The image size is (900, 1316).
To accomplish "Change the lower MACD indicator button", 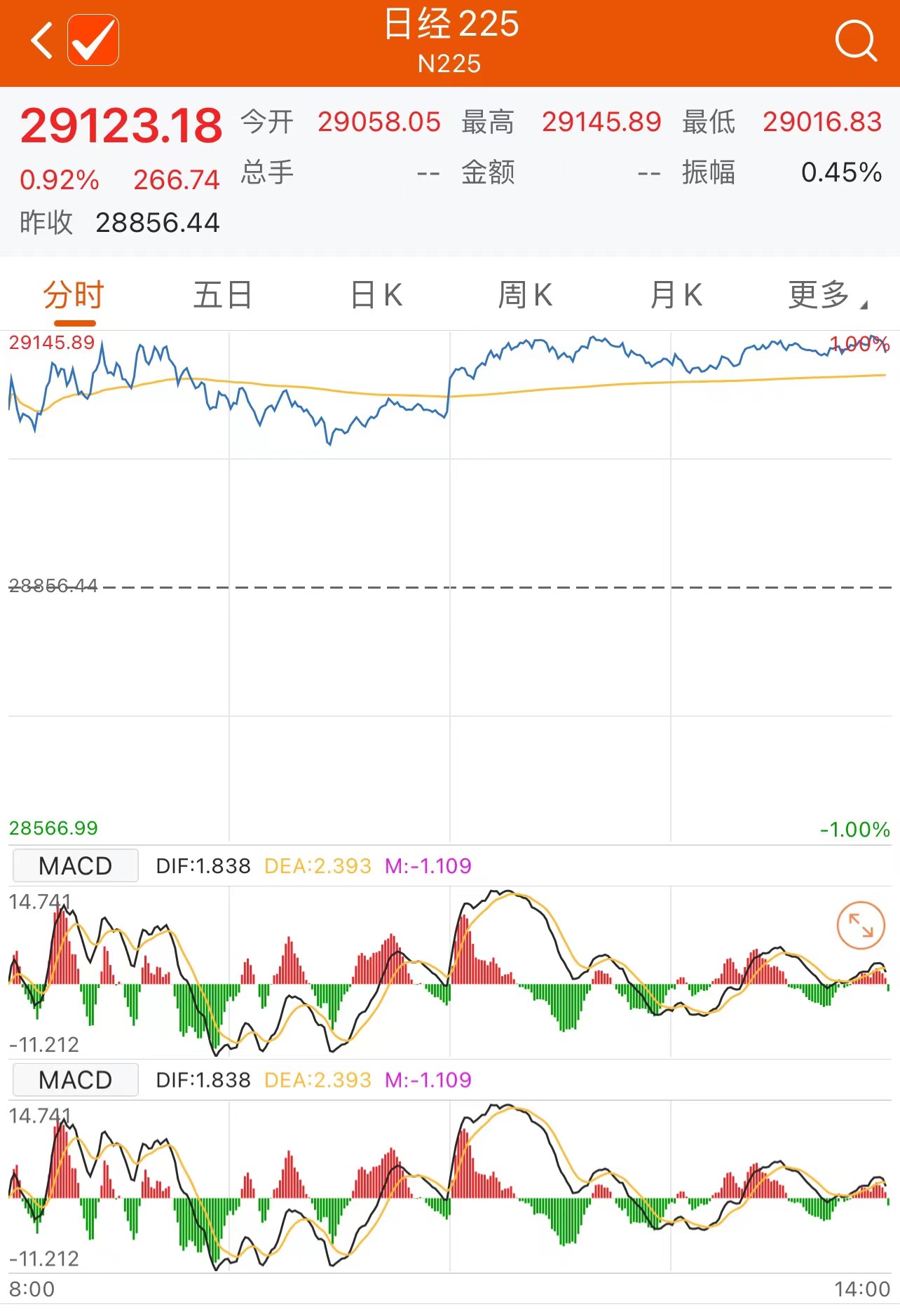I will pyautogui.click(x=76, y=1080).
